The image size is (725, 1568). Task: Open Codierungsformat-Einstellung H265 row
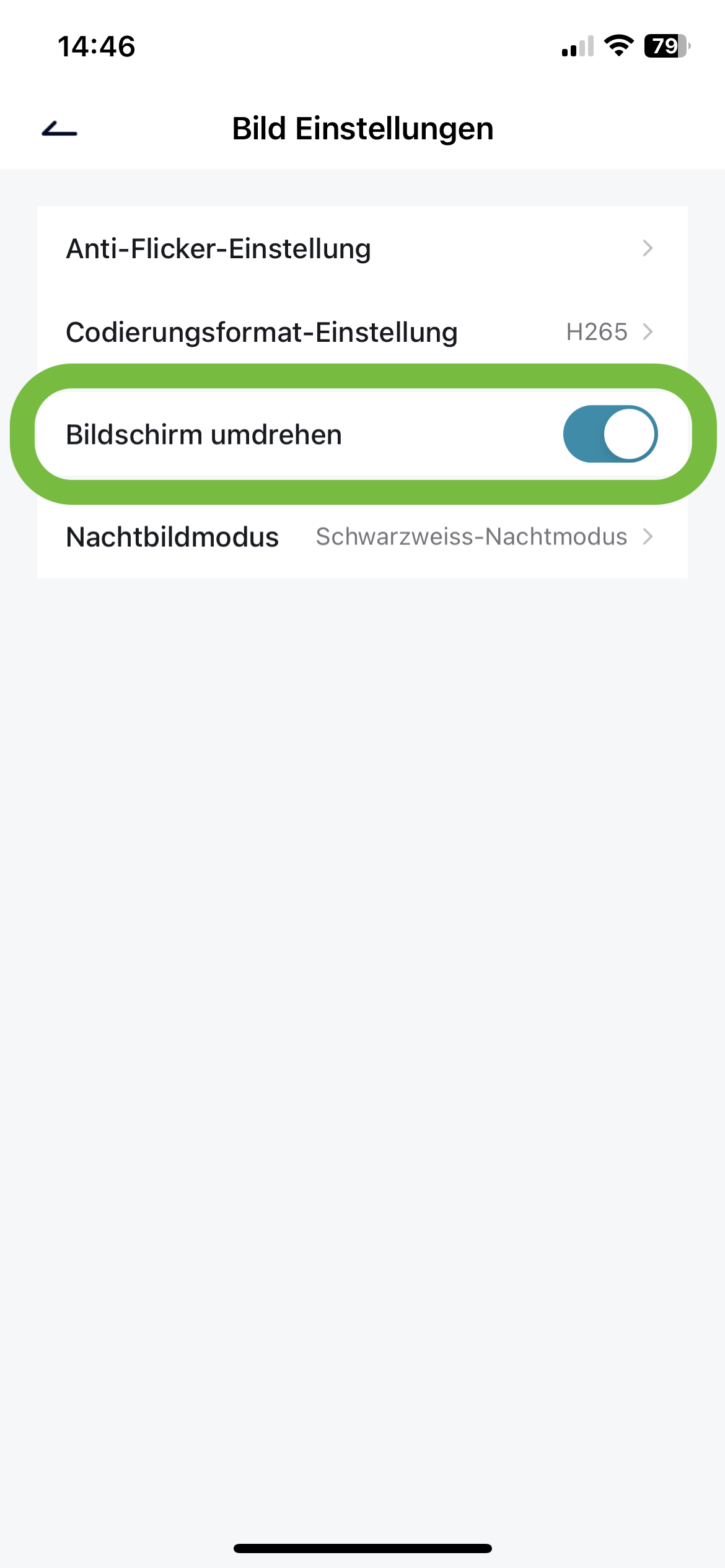[362, 332]
